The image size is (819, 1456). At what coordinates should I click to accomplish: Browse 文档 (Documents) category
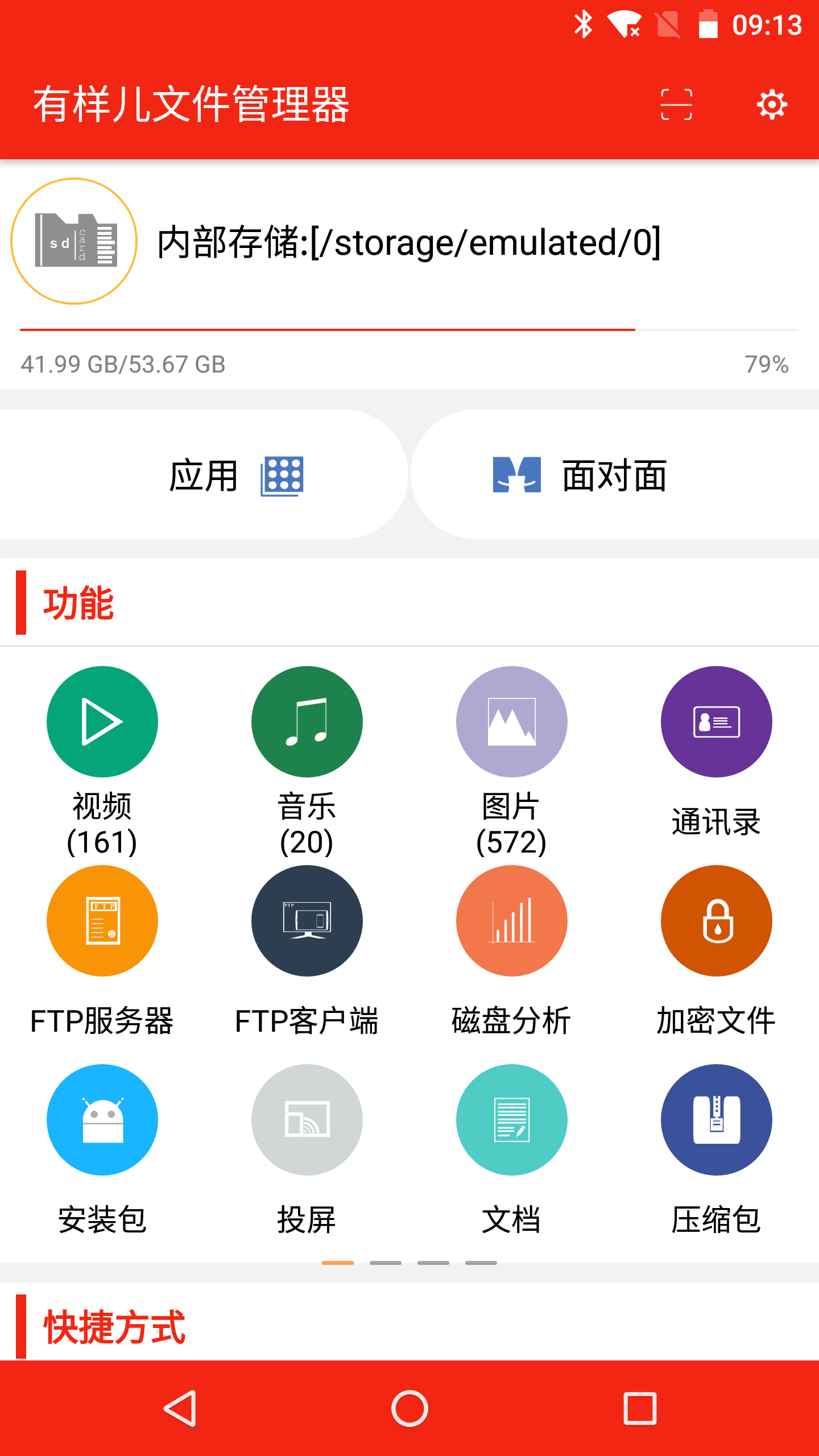(512, 1120)
